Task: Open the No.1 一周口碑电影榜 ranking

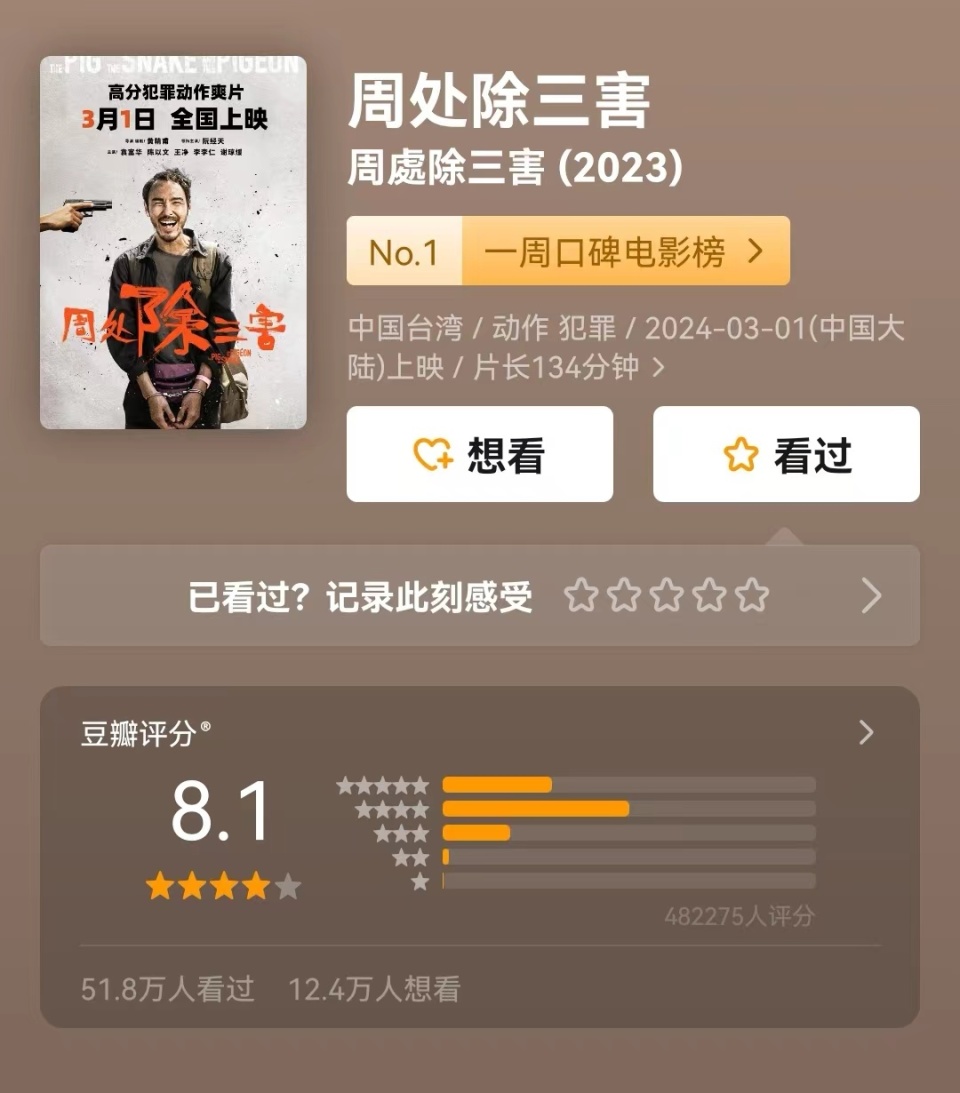Action: click(x=568, y=252)
